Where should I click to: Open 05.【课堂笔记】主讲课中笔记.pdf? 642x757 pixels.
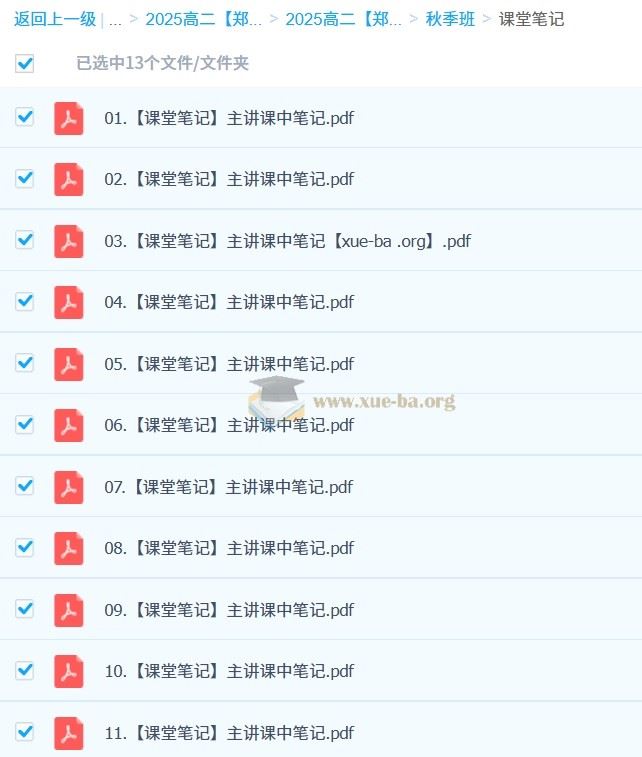pos(229,364)
